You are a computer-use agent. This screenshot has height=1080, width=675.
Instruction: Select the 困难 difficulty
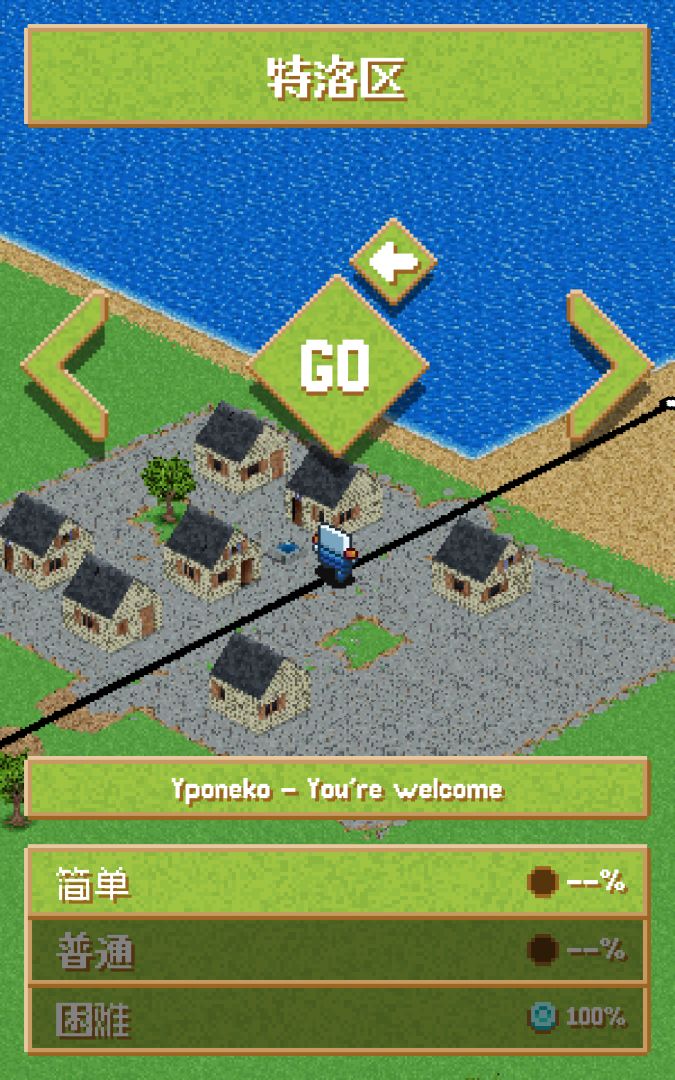coord(336,1018)
